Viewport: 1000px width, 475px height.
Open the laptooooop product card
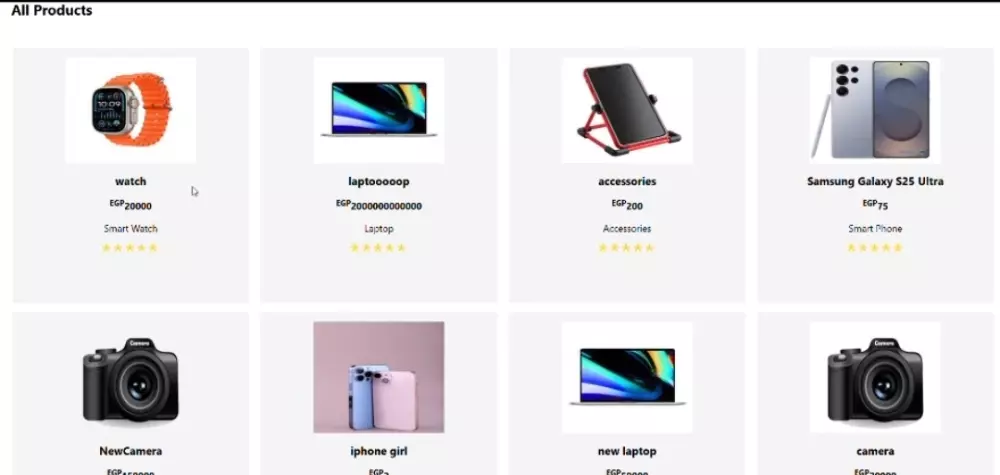(378, 175)
